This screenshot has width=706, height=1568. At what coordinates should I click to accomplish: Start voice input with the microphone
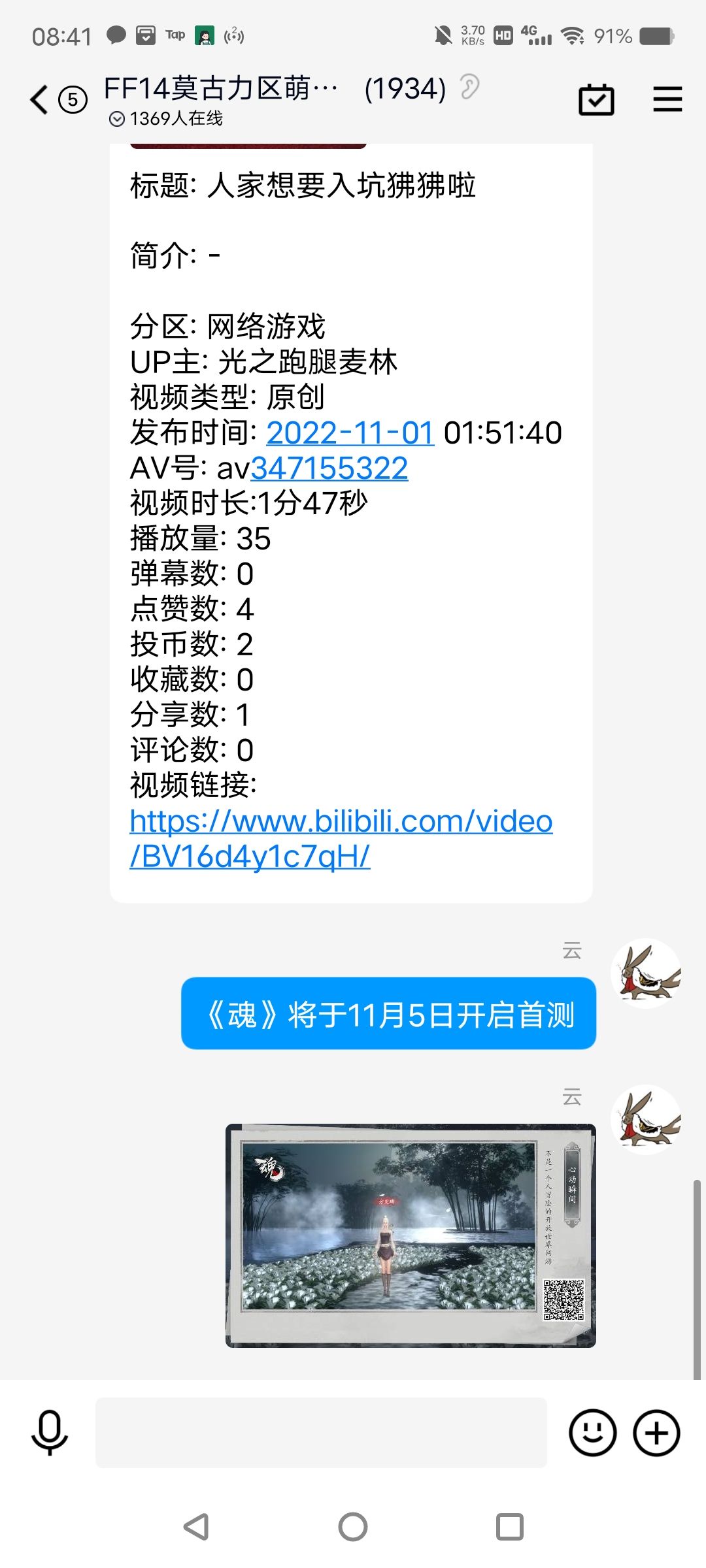pos(50,1433)
